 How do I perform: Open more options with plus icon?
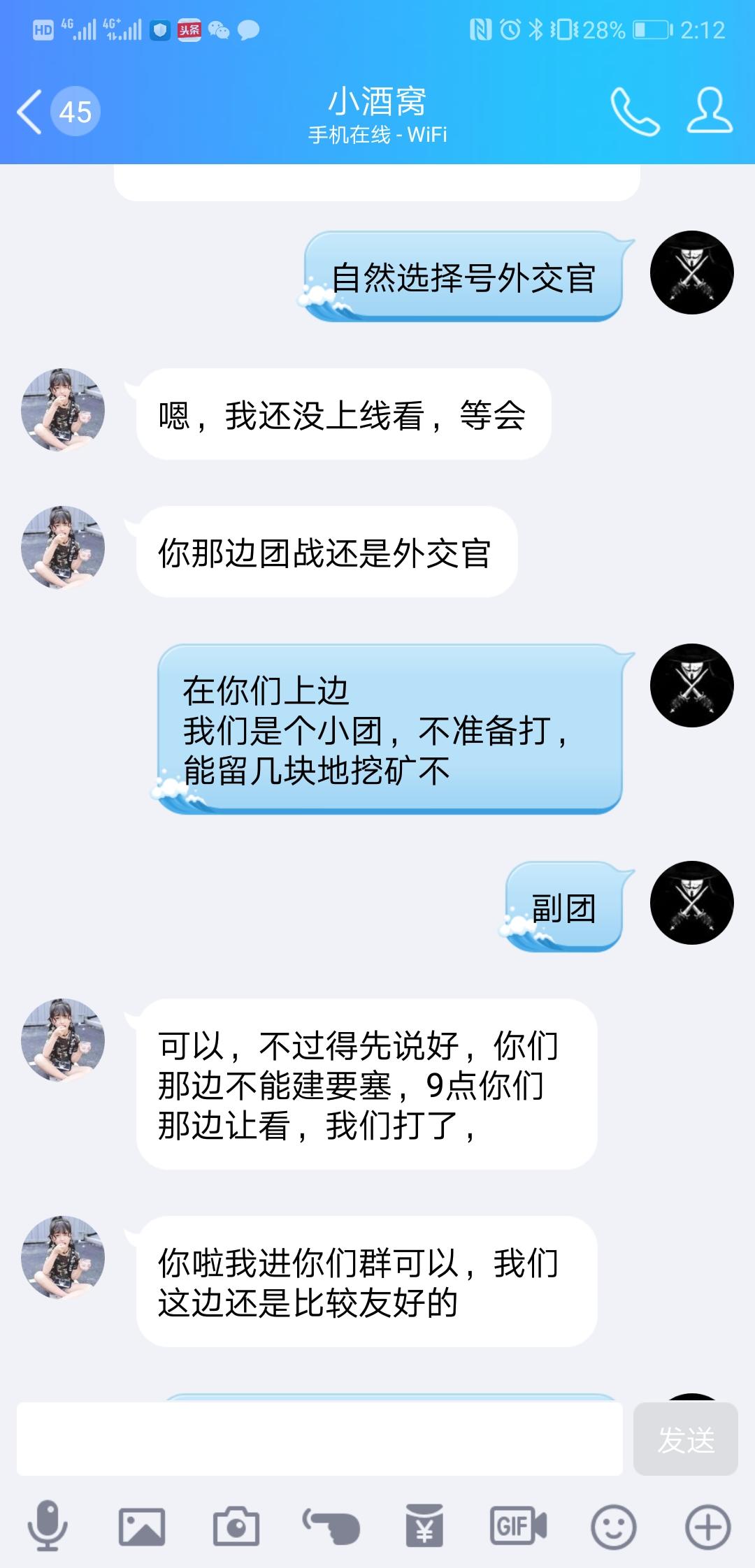708,1527
